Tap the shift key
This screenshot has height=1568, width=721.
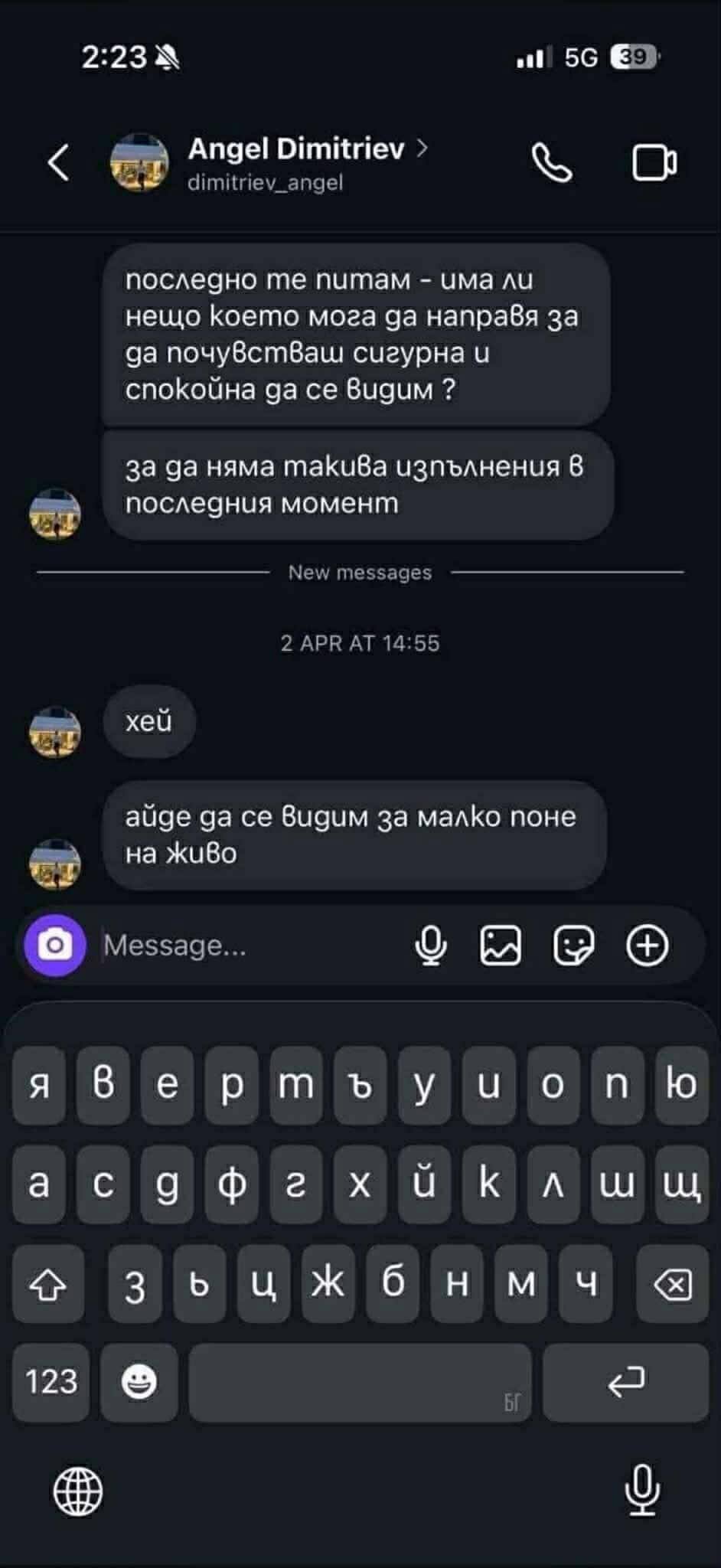48,1285
